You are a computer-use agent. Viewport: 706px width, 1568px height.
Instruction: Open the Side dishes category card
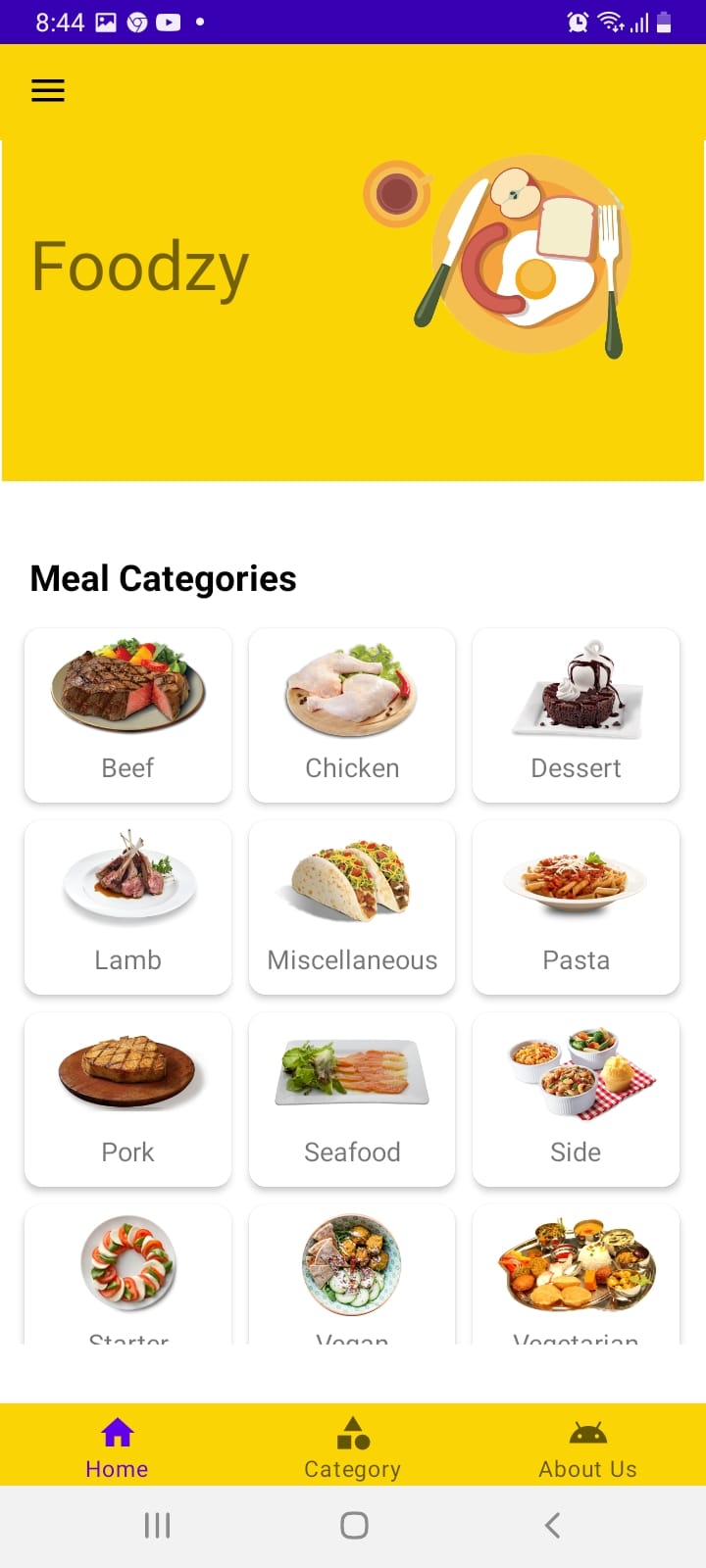(576, 1099)
